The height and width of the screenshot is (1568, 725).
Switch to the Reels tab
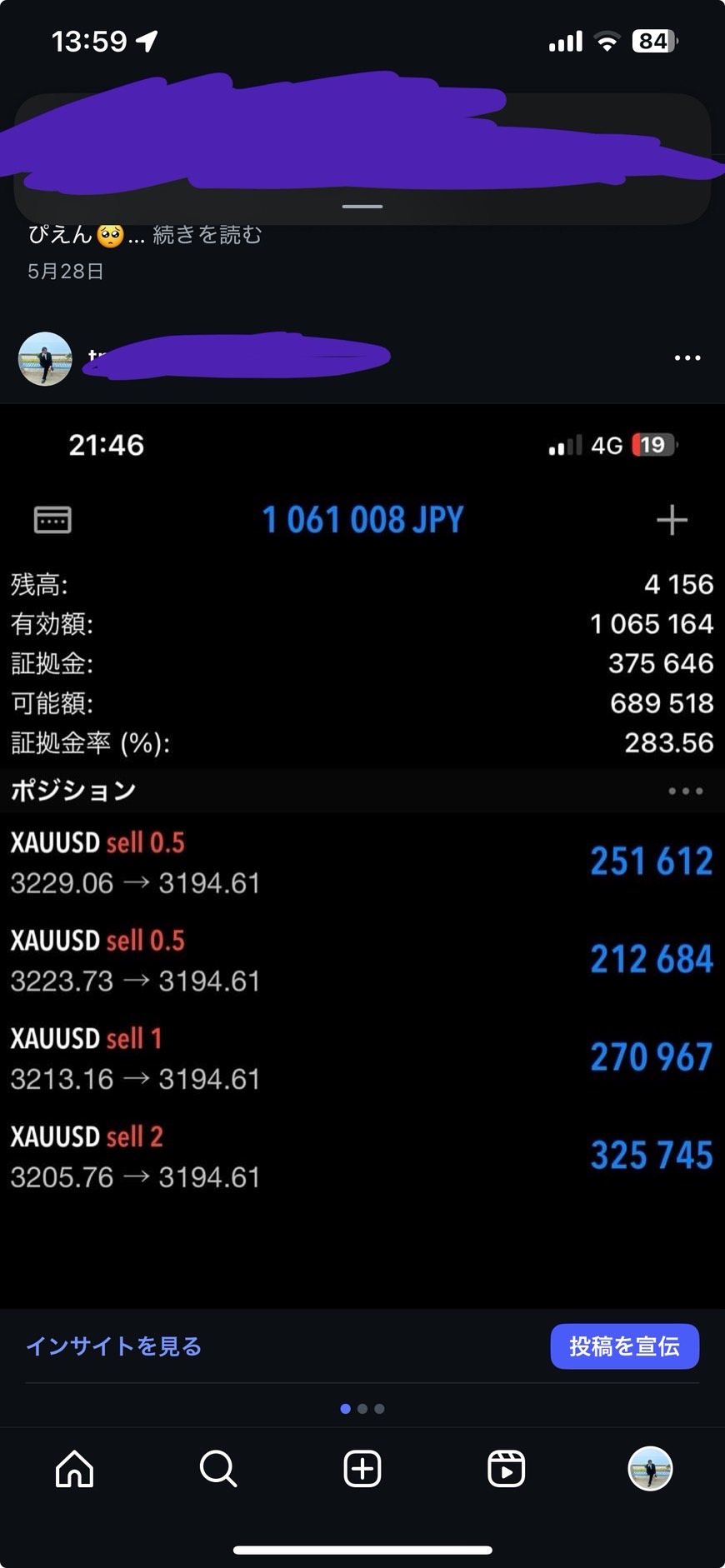506,1468
